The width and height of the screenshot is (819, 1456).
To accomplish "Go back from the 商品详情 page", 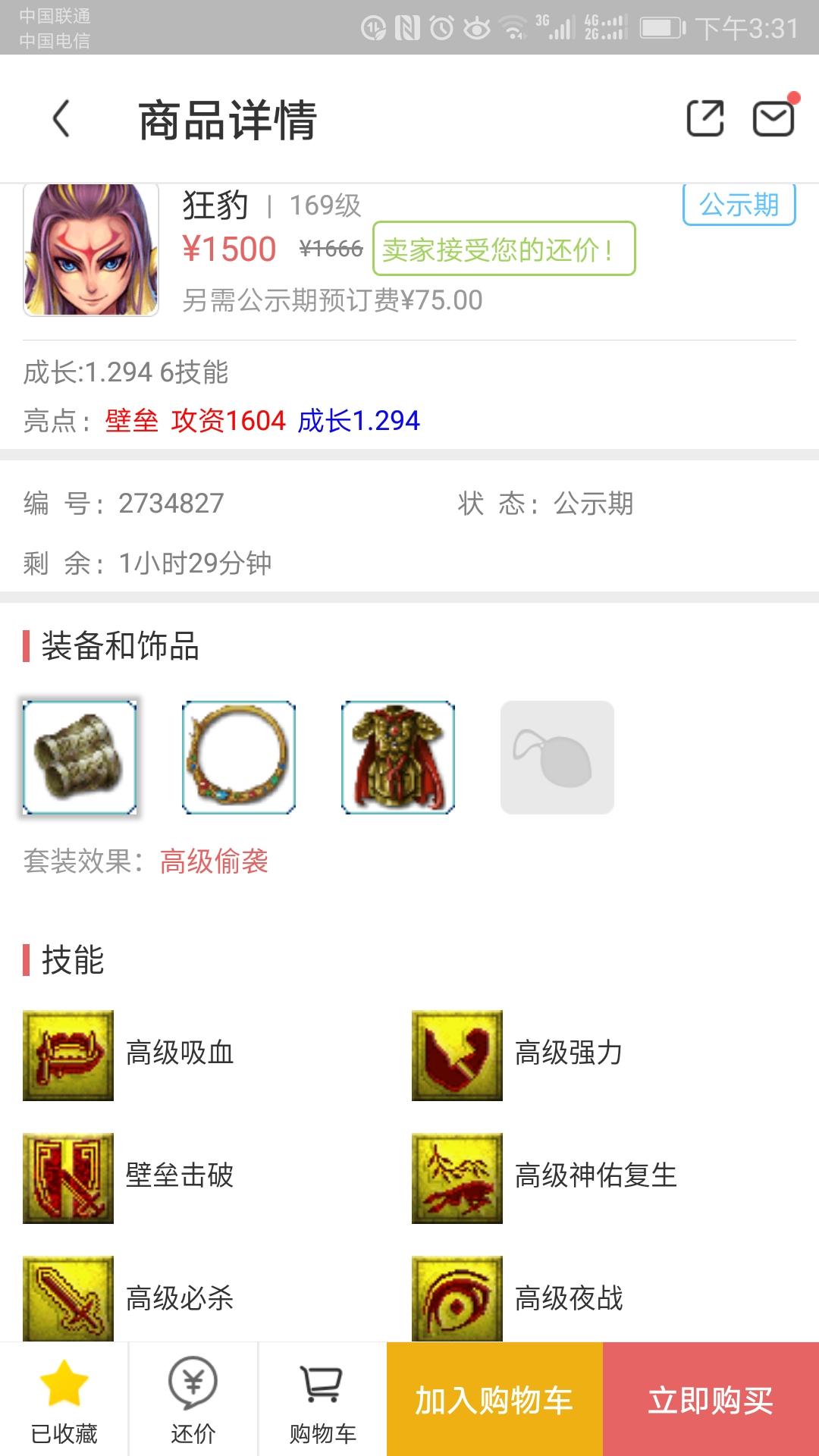I will [61, 119].
